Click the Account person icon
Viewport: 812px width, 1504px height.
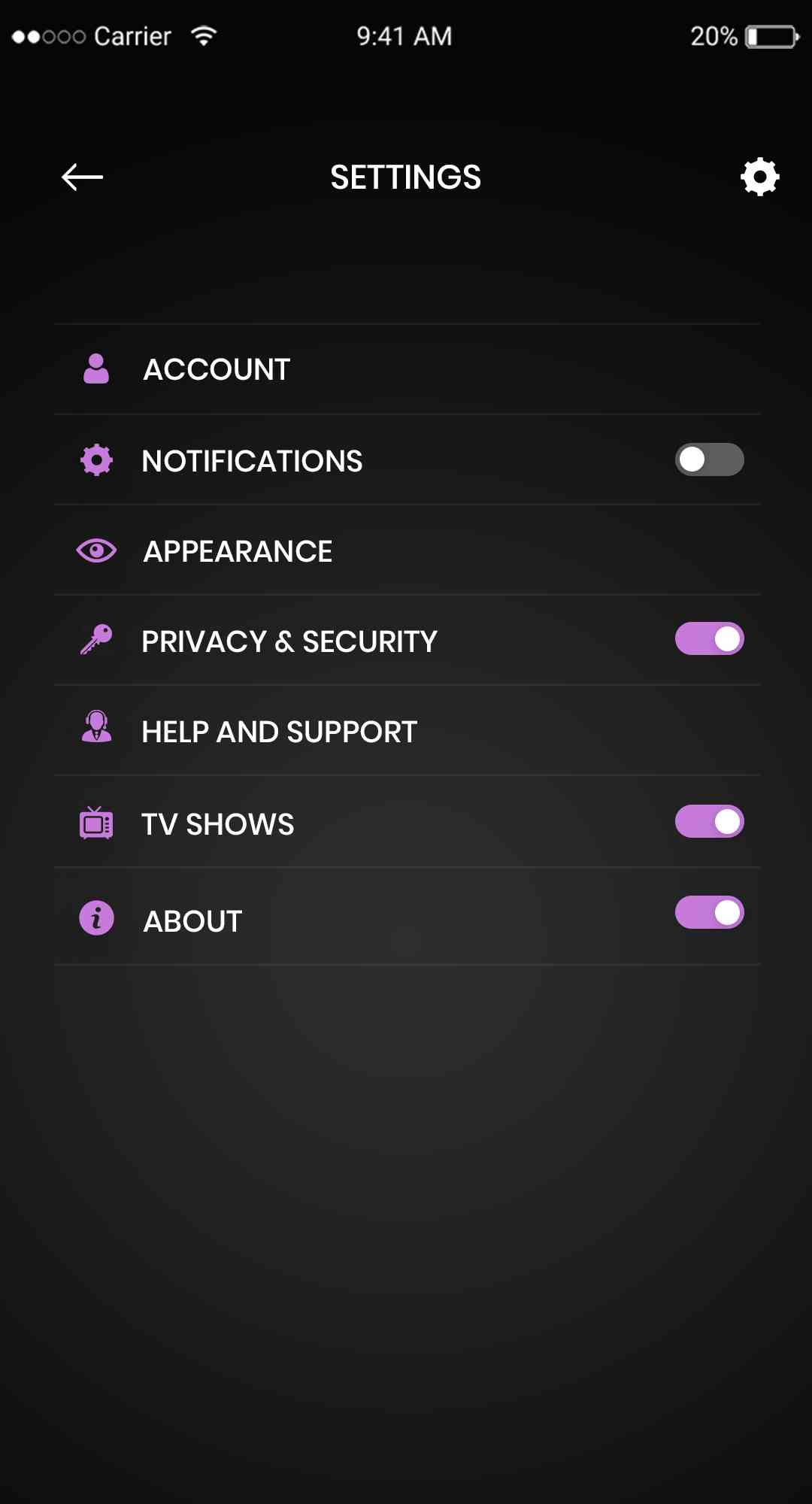point(95,368)
